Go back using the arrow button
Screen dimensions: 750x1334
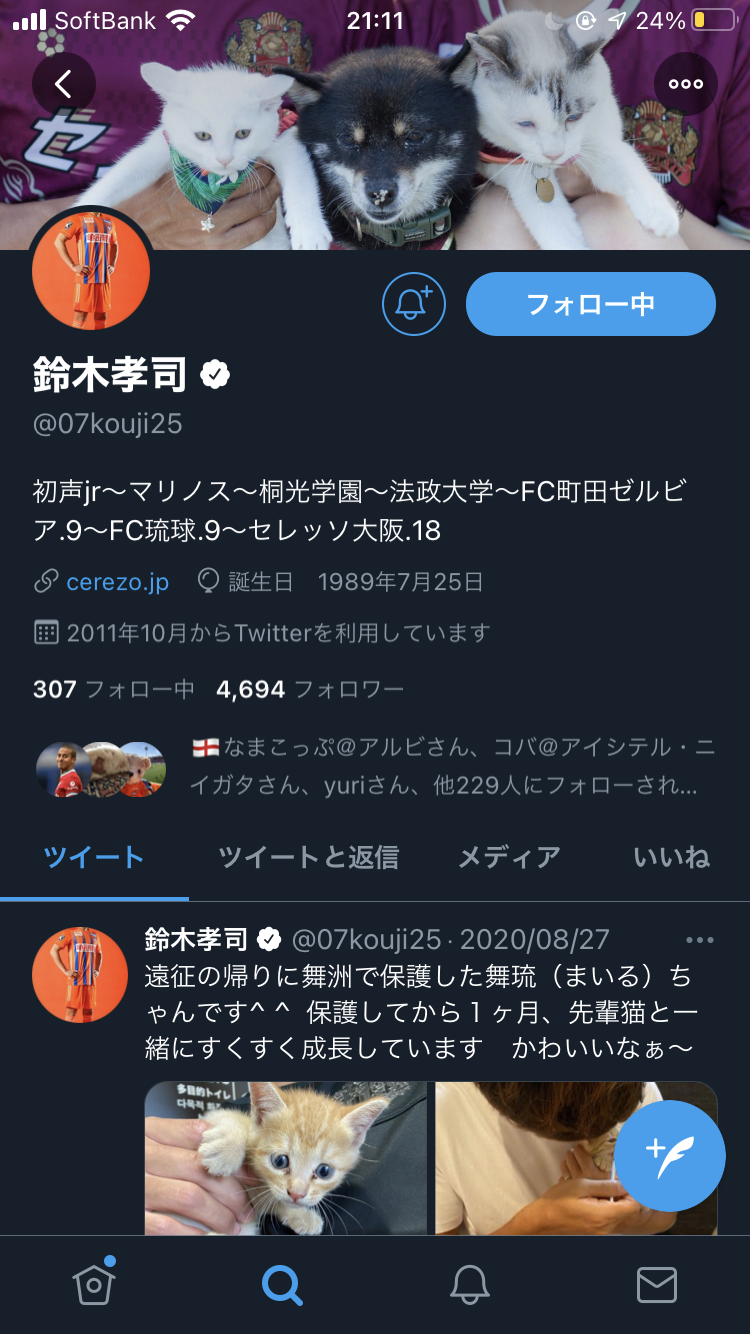pyautogui.click(x=63, y=84)
